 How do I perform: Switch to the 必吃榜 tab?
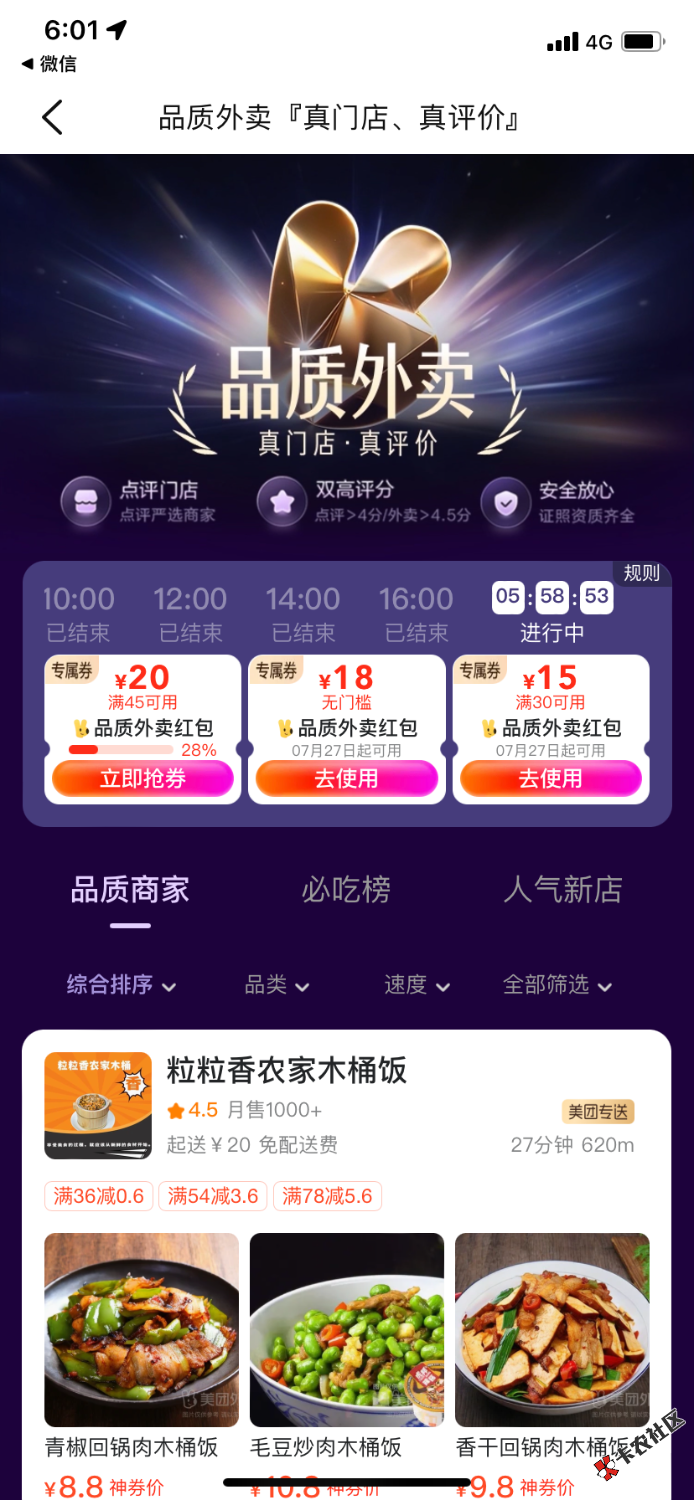pos(346,889)
